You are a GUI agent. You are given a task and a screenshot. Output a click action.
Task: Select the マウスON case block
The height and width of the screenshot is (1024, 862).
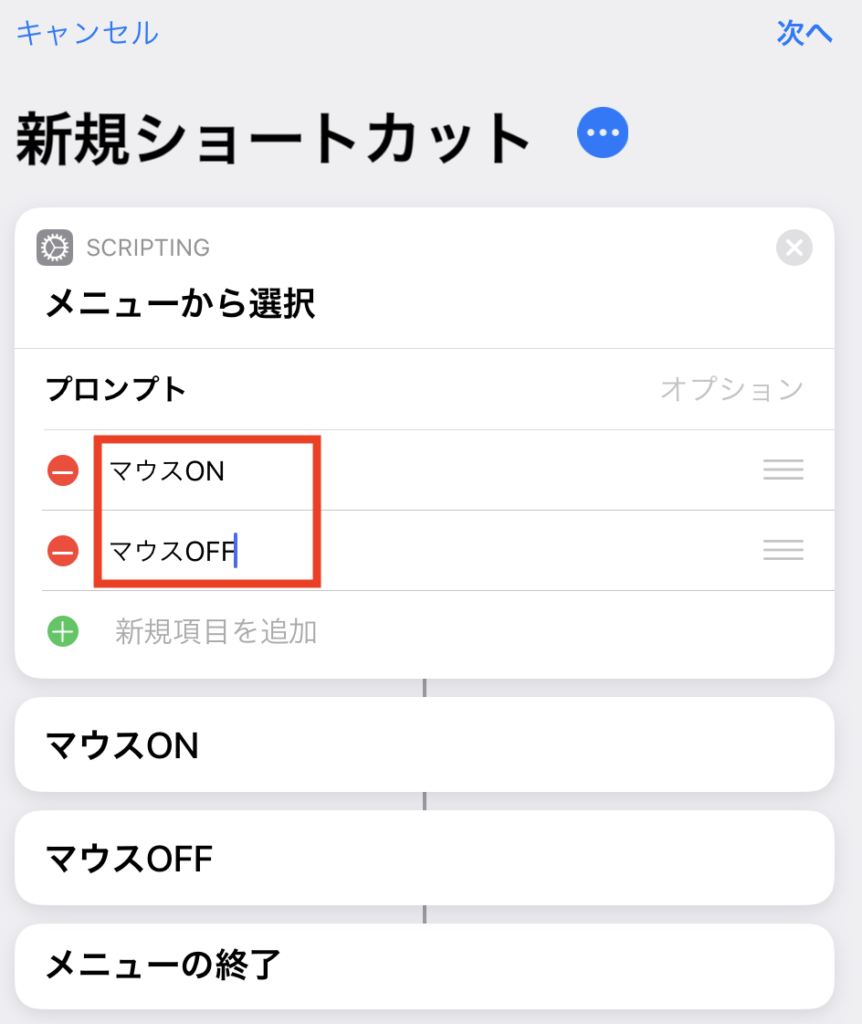pyautogui.click(x=424, y=745)
